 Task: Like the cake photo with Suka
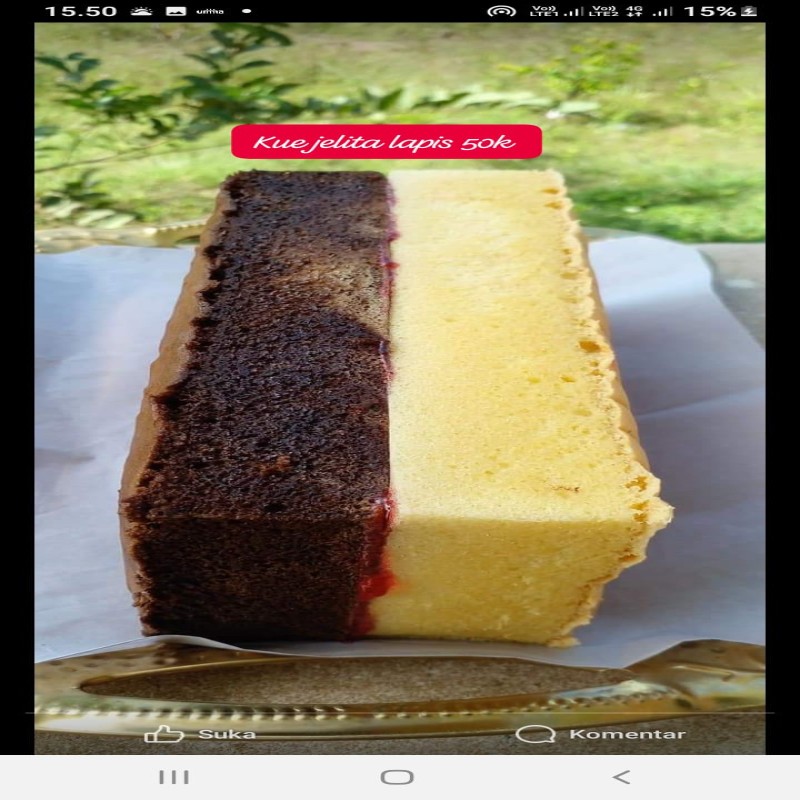[199, 734]
